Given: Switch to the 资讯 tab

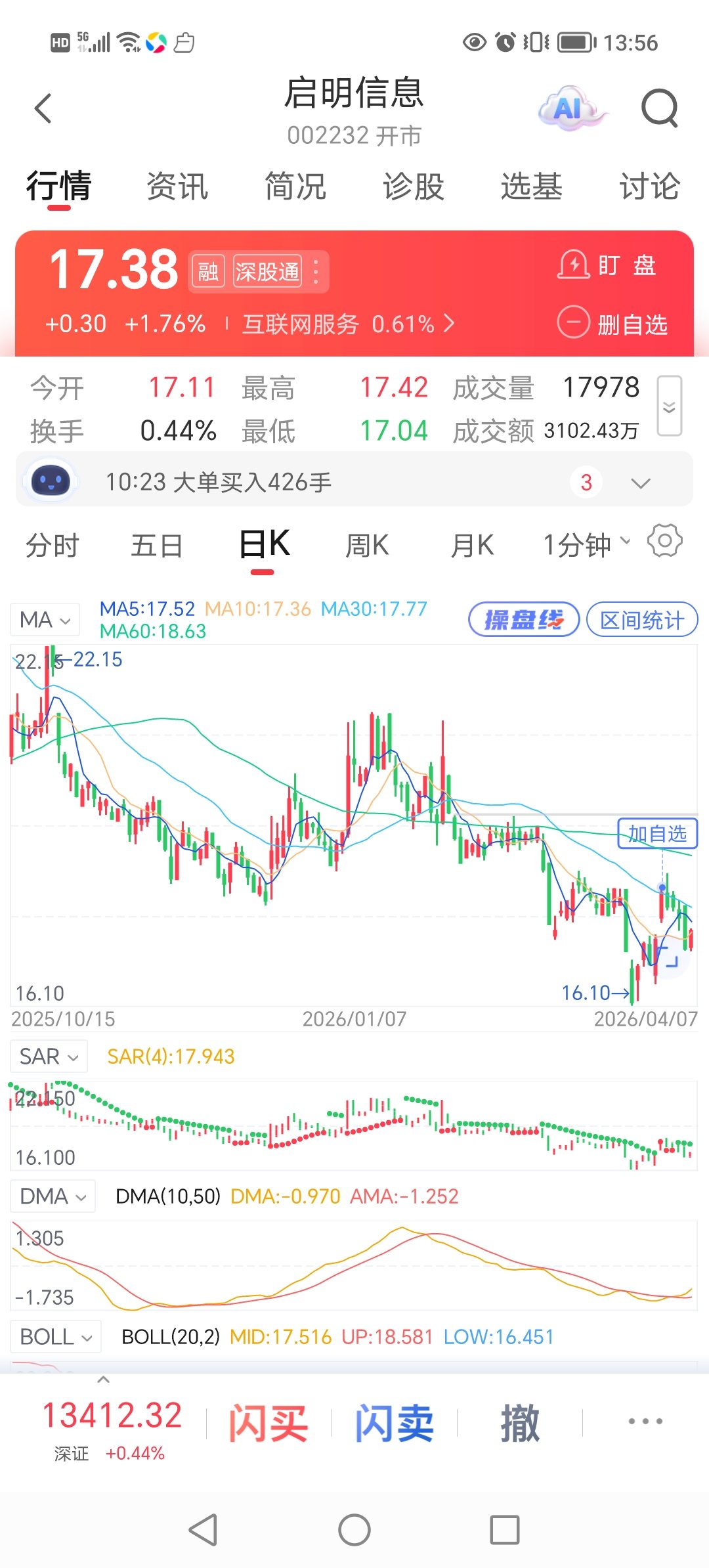Looking at the screenshot, I should tap(177, 186).
